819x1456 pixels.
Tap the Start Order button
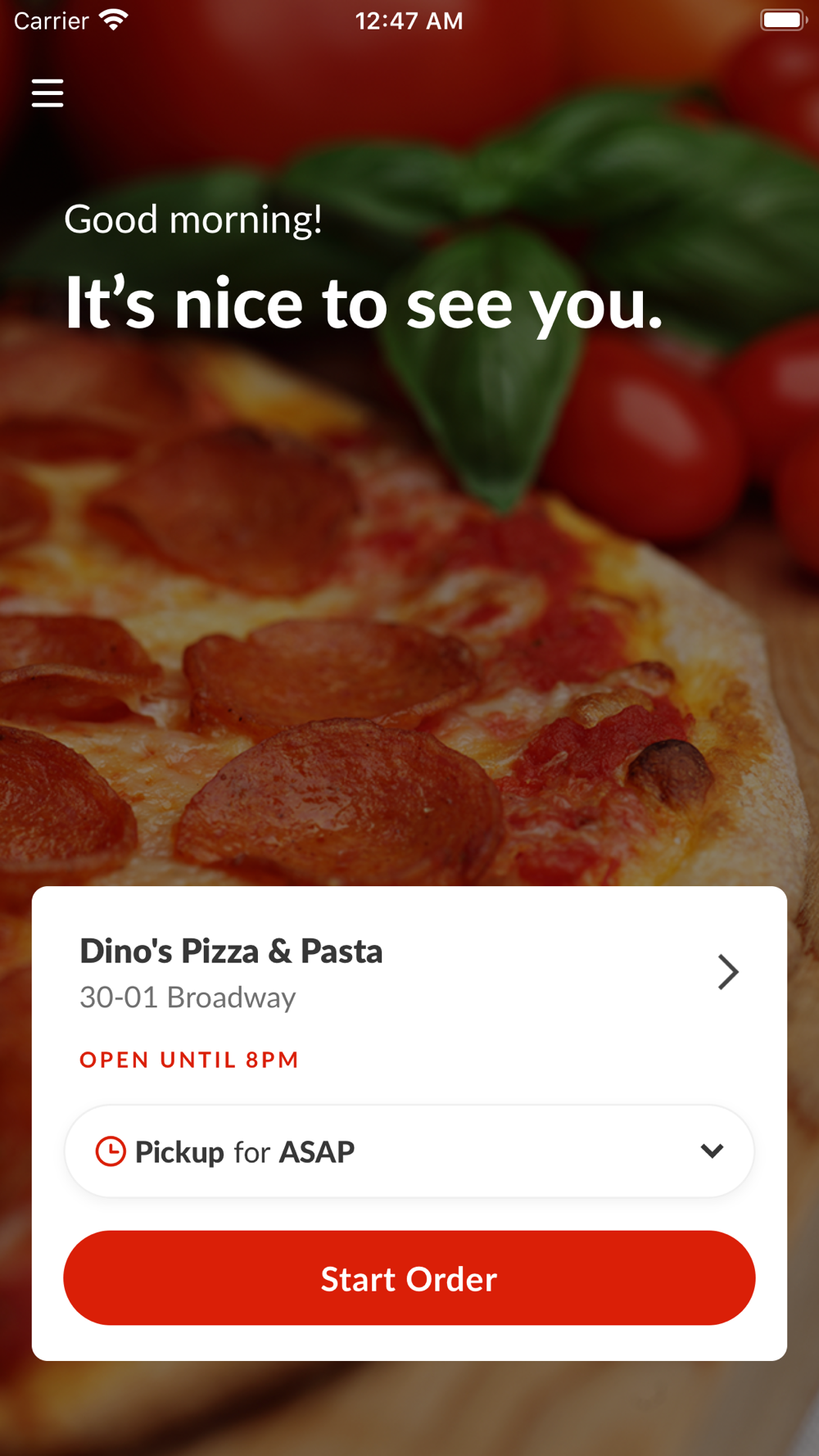[409, 1278]
